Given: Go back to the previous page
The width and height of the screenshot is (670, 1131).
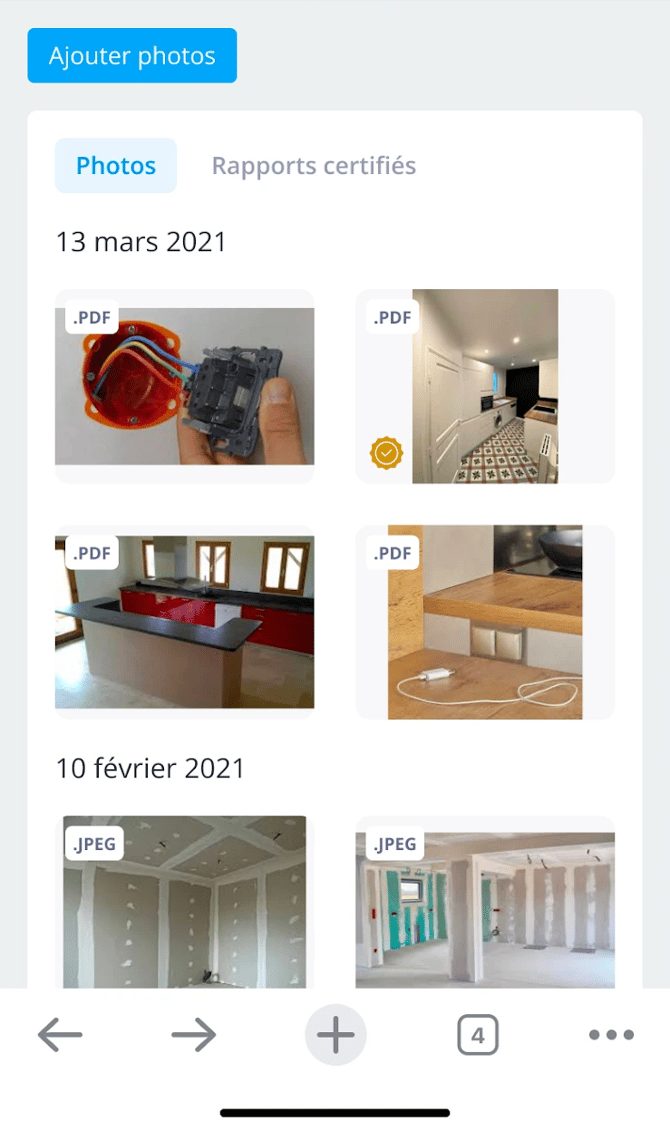Looking at the screenshot, I should click(60, 1035).
